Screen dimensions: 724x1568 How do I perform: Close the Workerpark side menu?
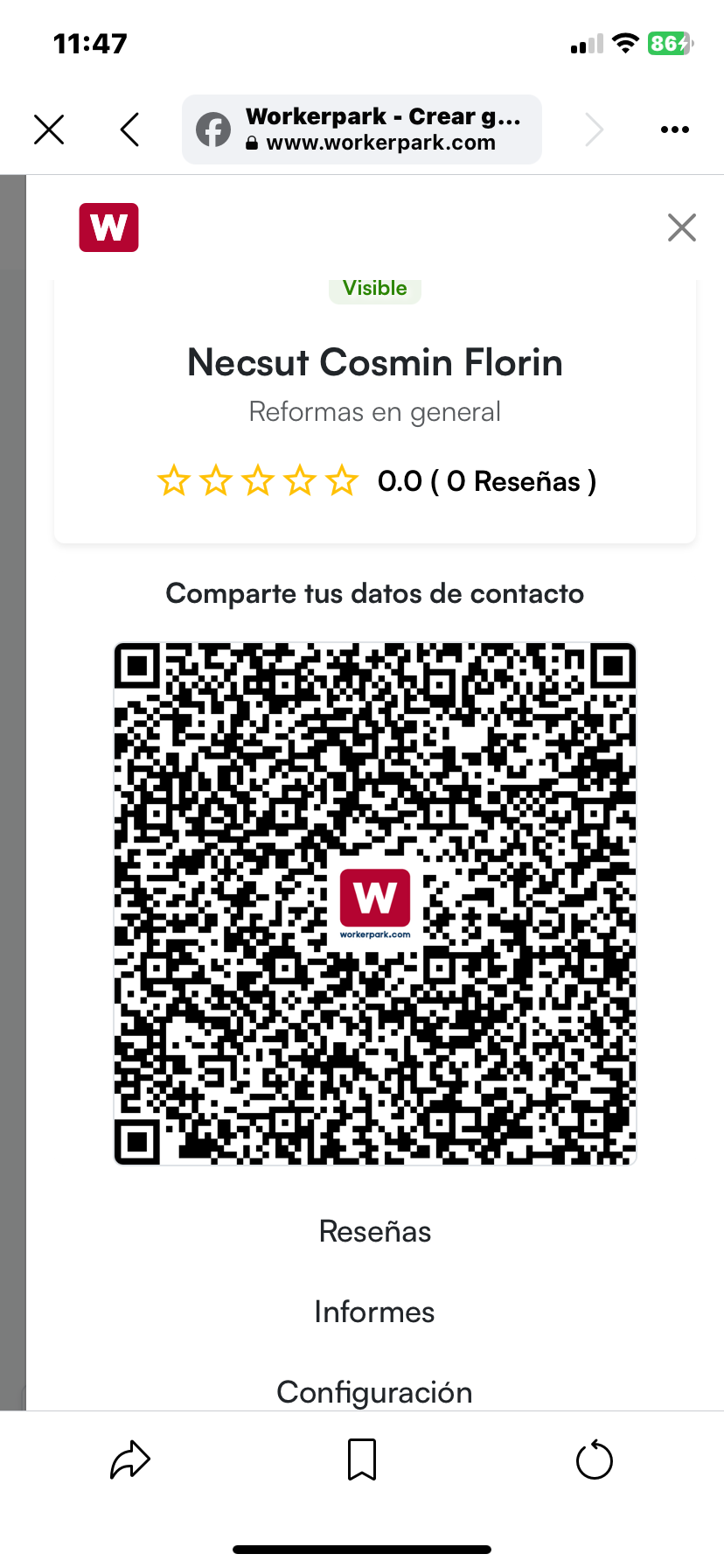coord(681,227)
